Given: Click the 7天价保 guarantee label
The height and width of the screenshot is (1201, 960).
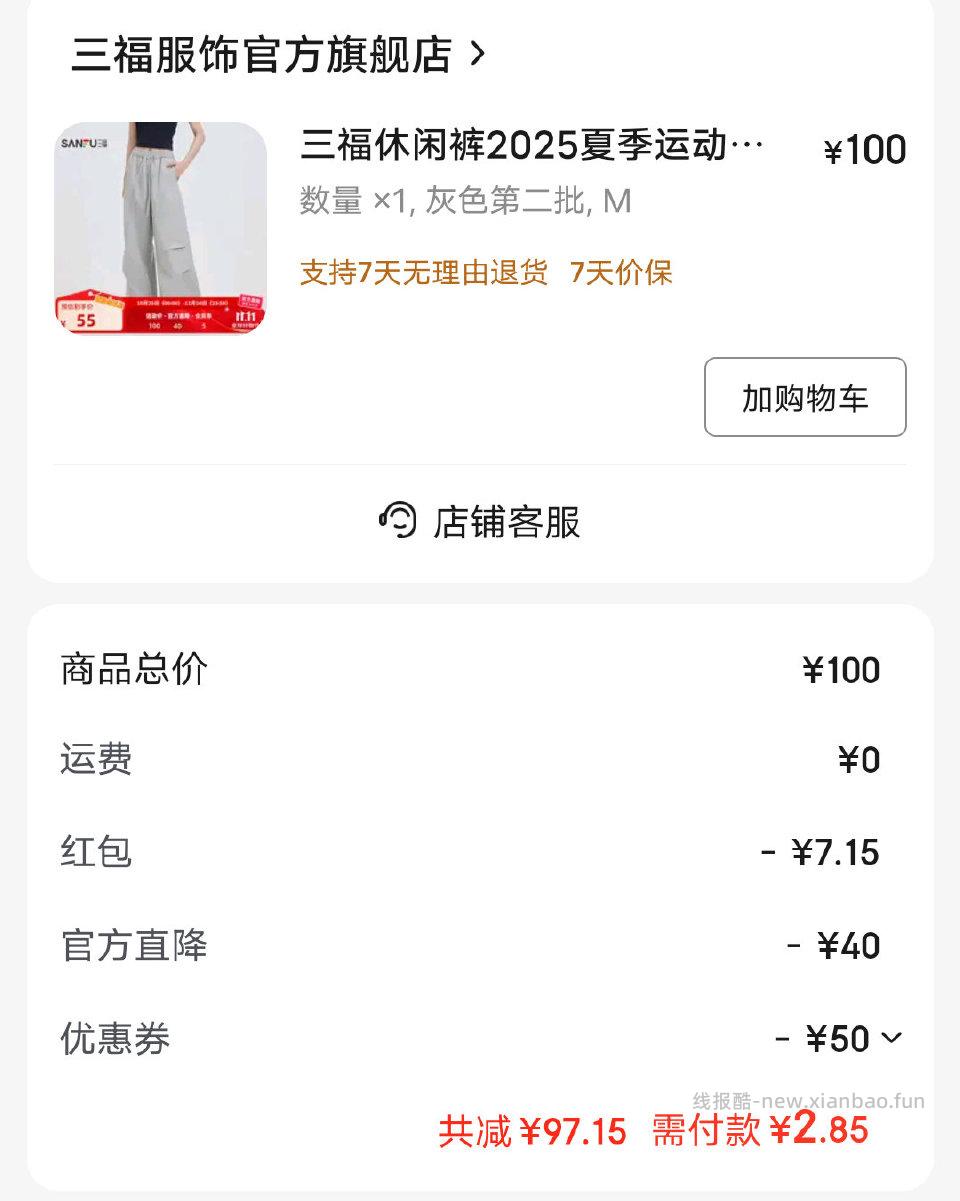Looking at the screenshot, I should [622, 272].
